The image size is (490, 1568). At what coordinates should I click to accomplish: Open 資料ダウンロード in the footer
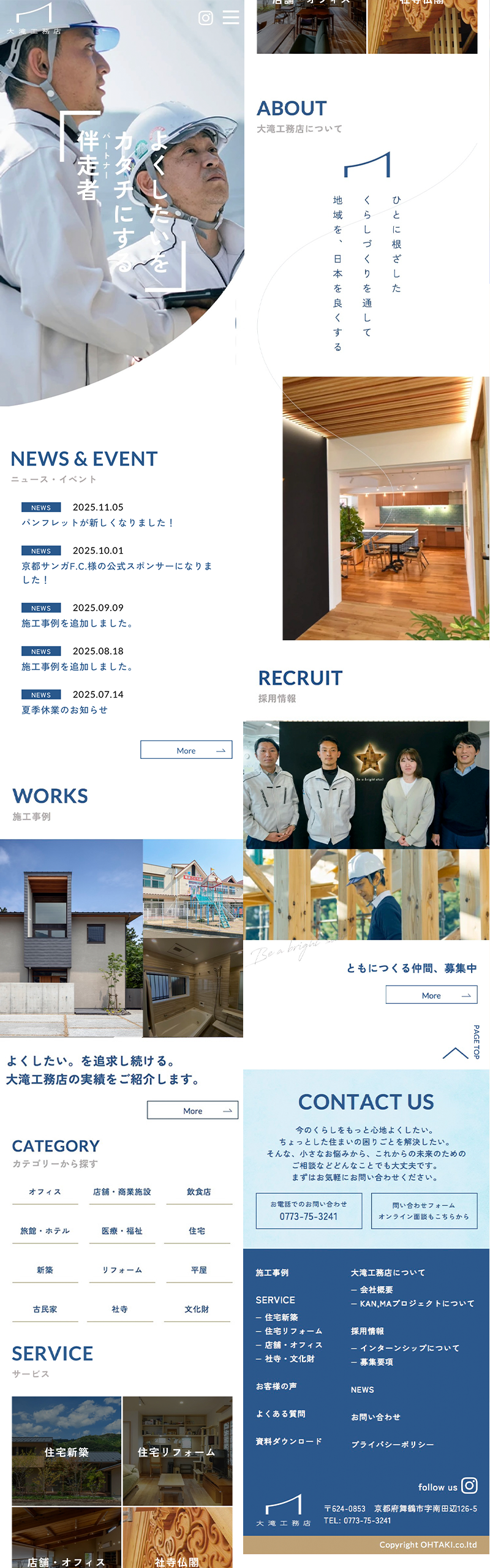click(288, 1441)
